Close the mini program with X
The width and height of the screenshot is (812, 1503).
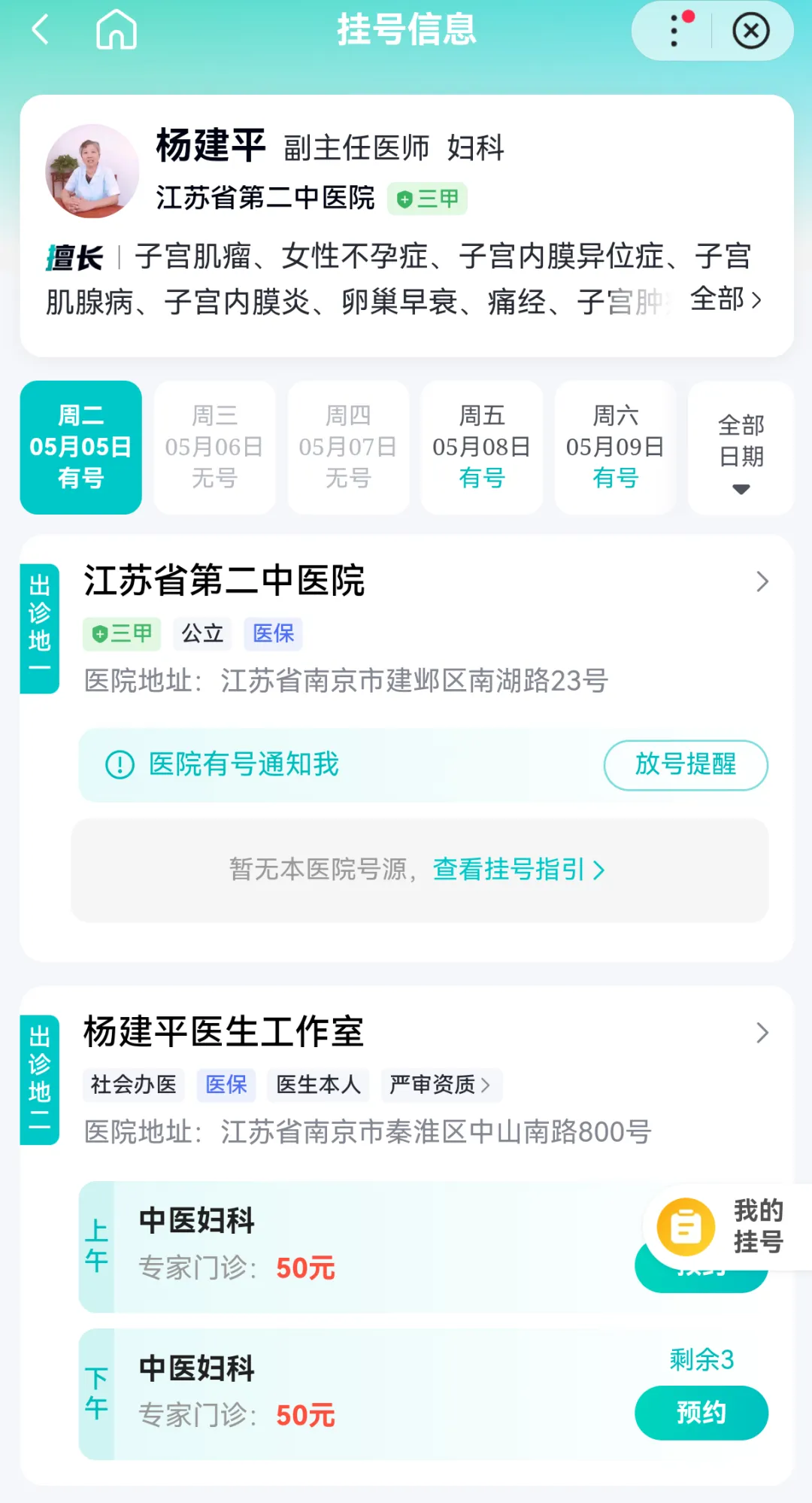(x=750, y=31)
